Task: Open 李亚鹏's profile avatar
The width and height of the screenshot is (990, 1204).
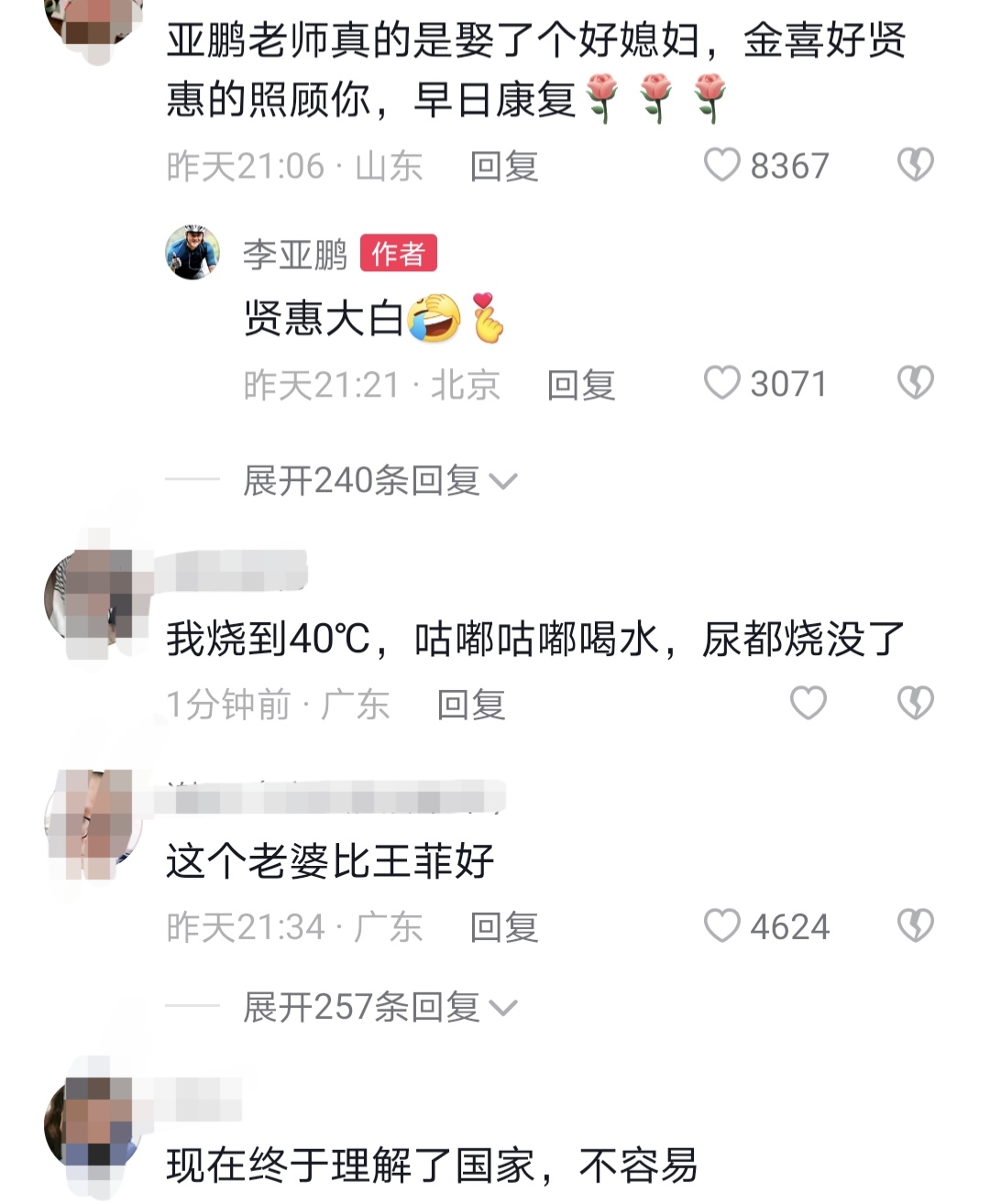Action: (x=192, y=252)
